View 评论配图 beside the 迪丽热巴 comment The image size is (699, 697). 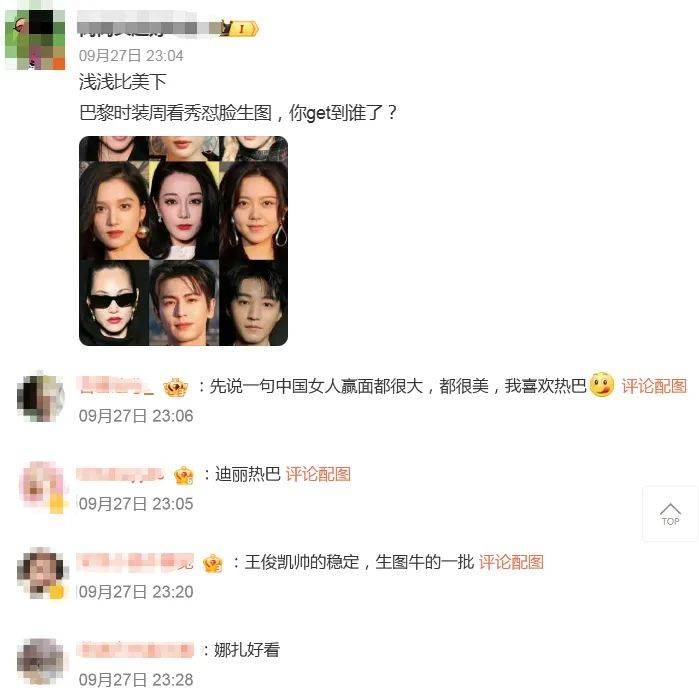pos(318,474)
